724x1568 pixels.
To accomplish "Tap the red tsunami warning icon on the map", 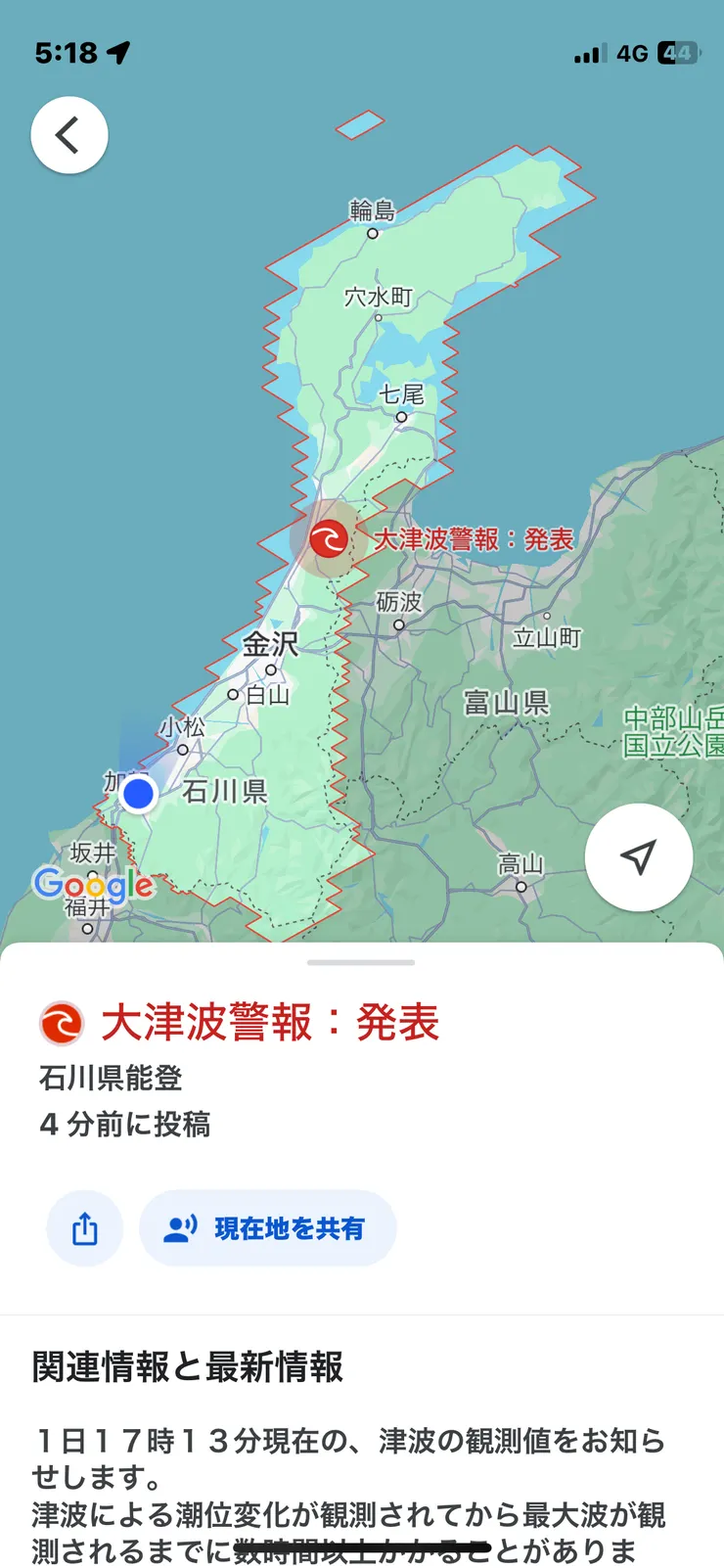I will [329, 538].
